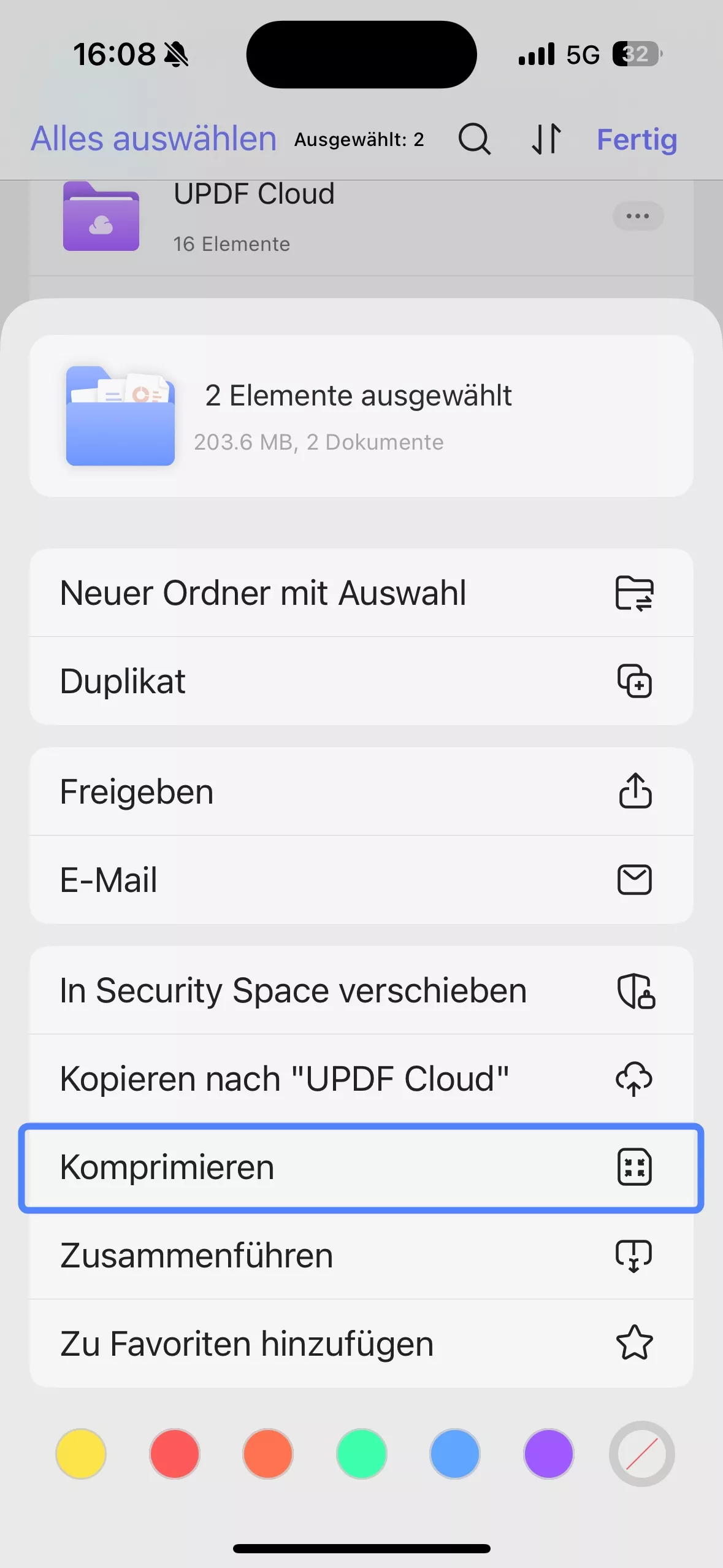723x1568 pixels.
Task: Tap the share icon beside Freigeben
Action: 635,792
